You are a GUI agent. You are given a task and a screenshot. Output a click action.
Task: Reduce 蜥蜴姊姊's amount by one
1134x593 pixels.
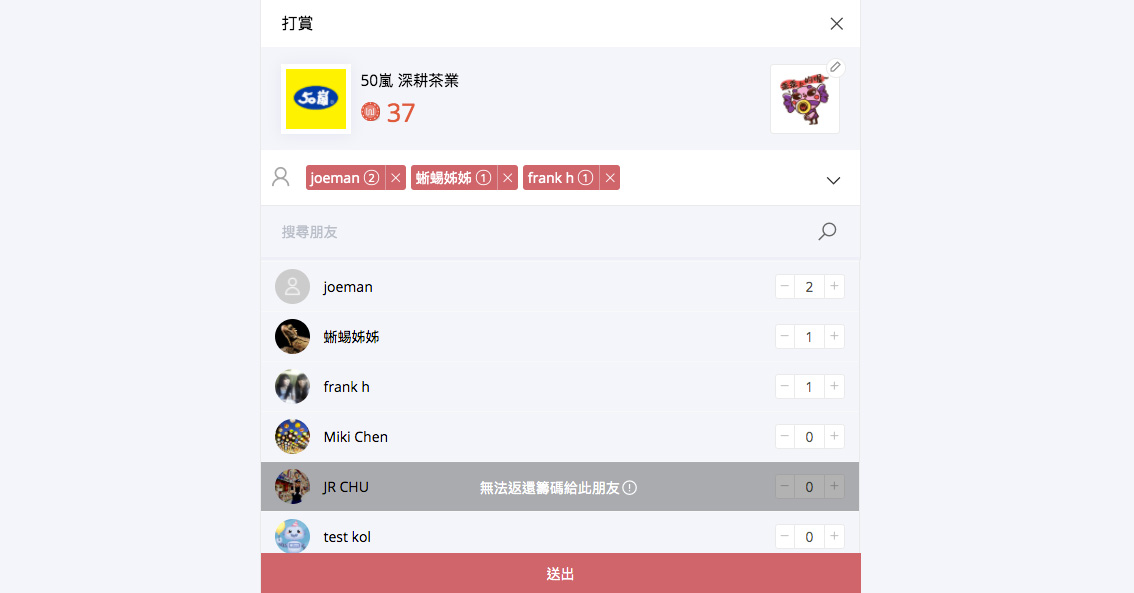785,337
